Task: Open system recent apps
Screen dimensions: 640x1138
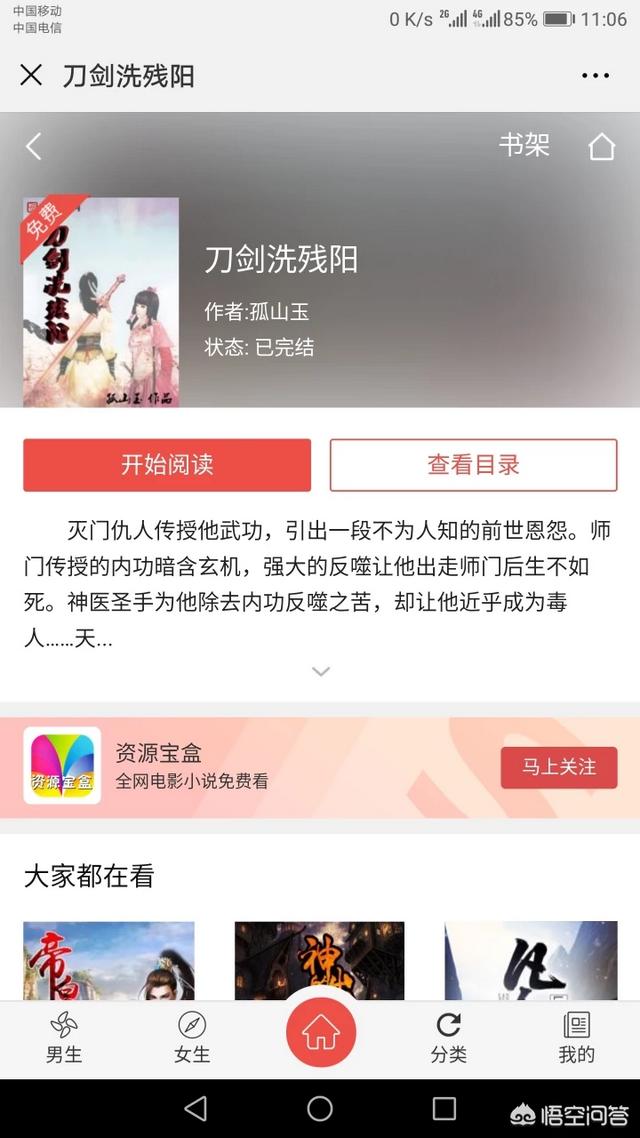Action: [x=444, y=1108]
